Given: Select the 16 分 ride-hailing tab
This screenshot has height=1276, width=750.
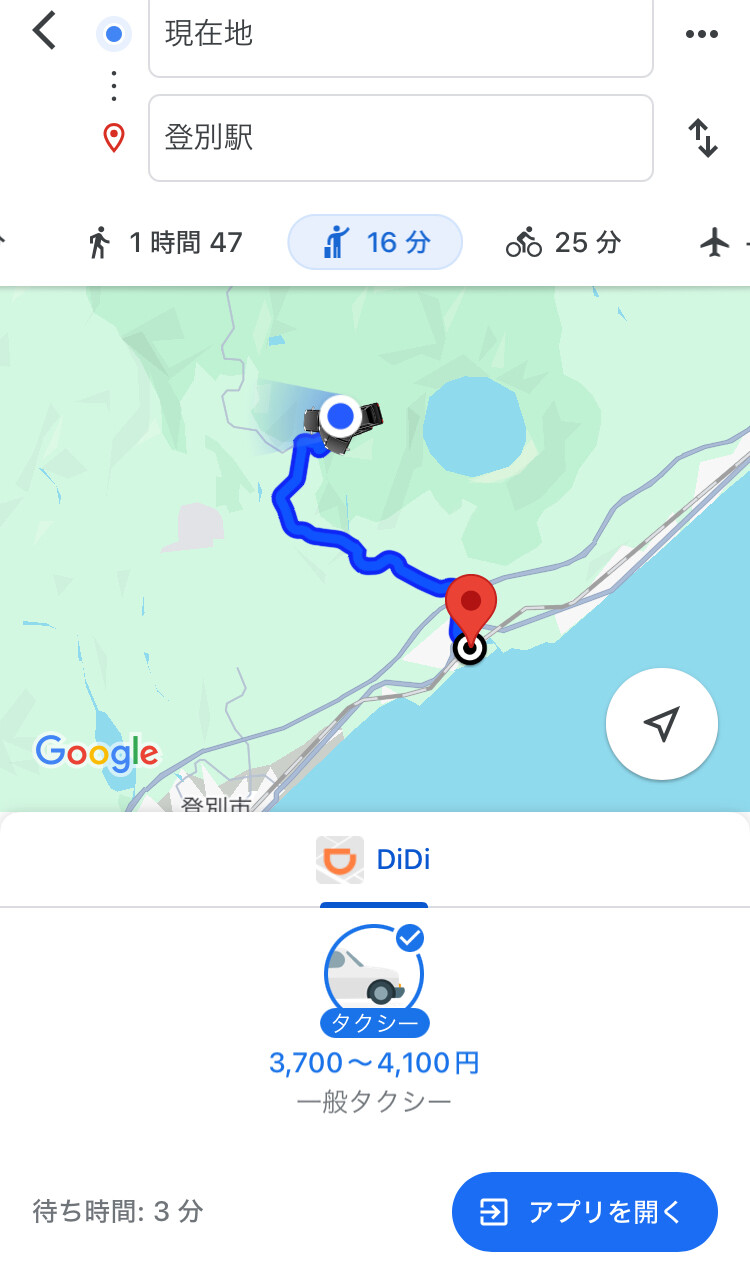Looking at the screenshot, I should coord(375,242).
